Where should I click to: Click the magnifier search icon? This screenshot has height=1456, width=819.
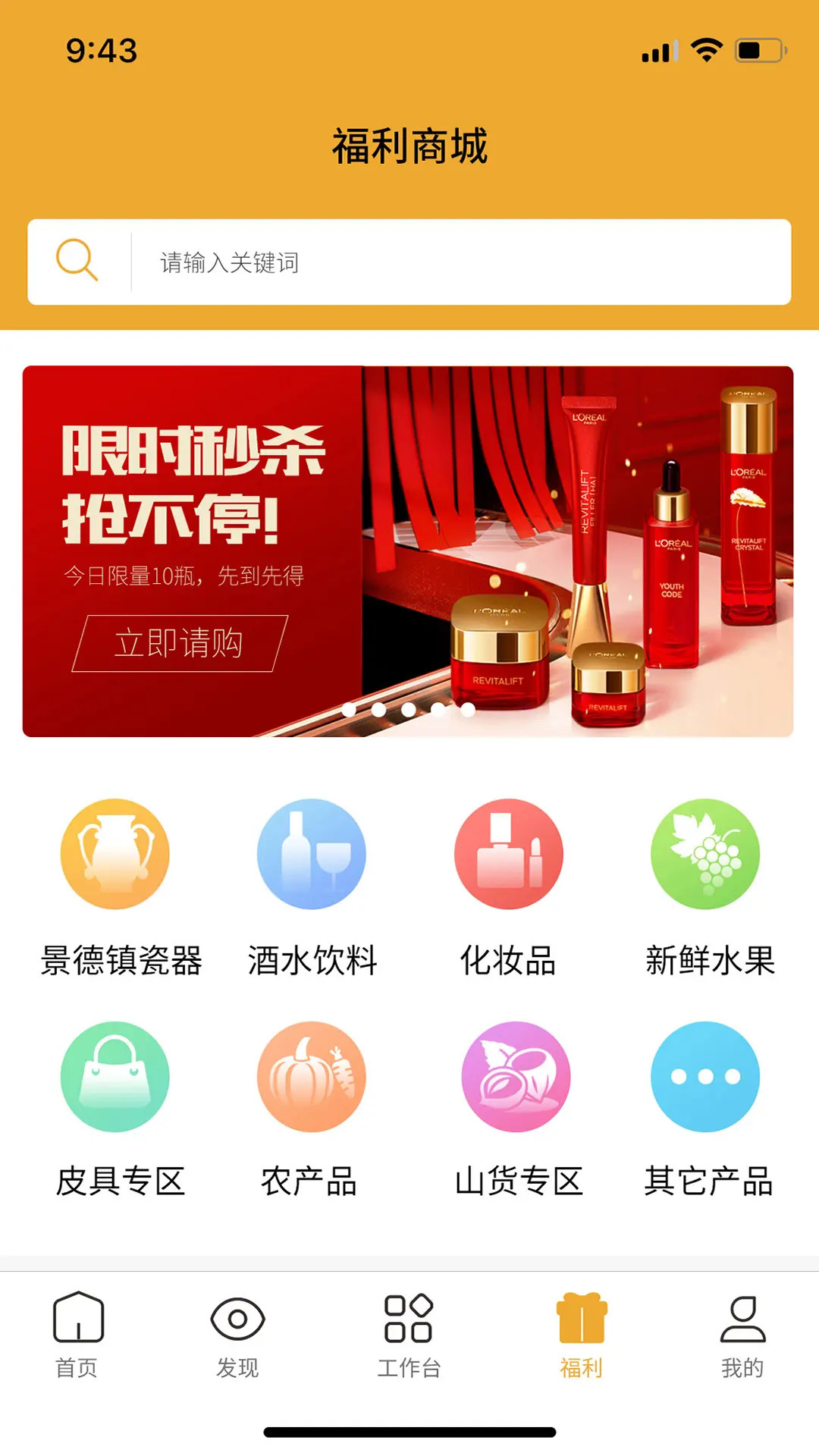click(x=74, y=262)
